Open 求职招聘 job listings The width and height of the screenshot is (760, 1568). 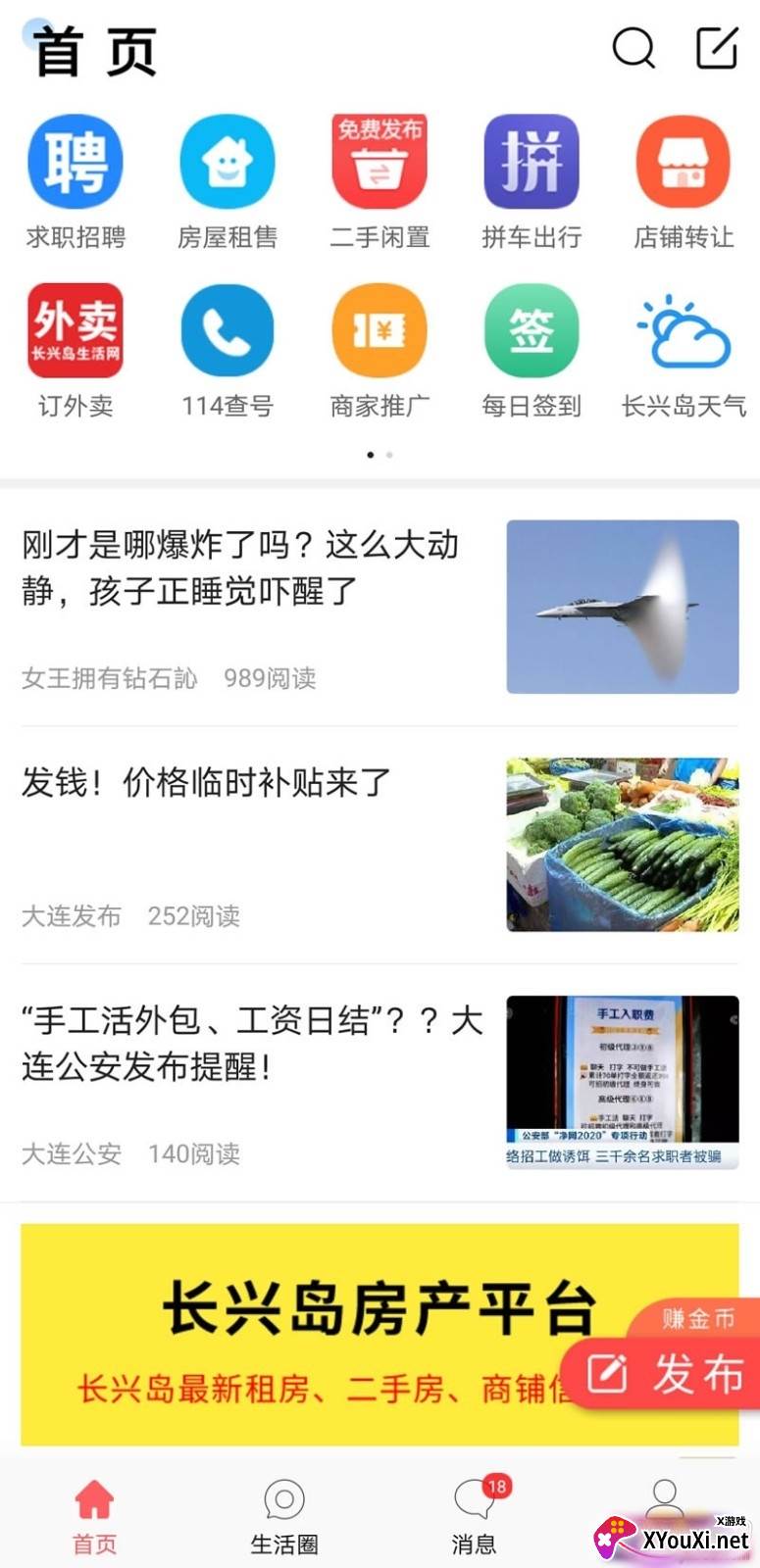click(76, 182)
